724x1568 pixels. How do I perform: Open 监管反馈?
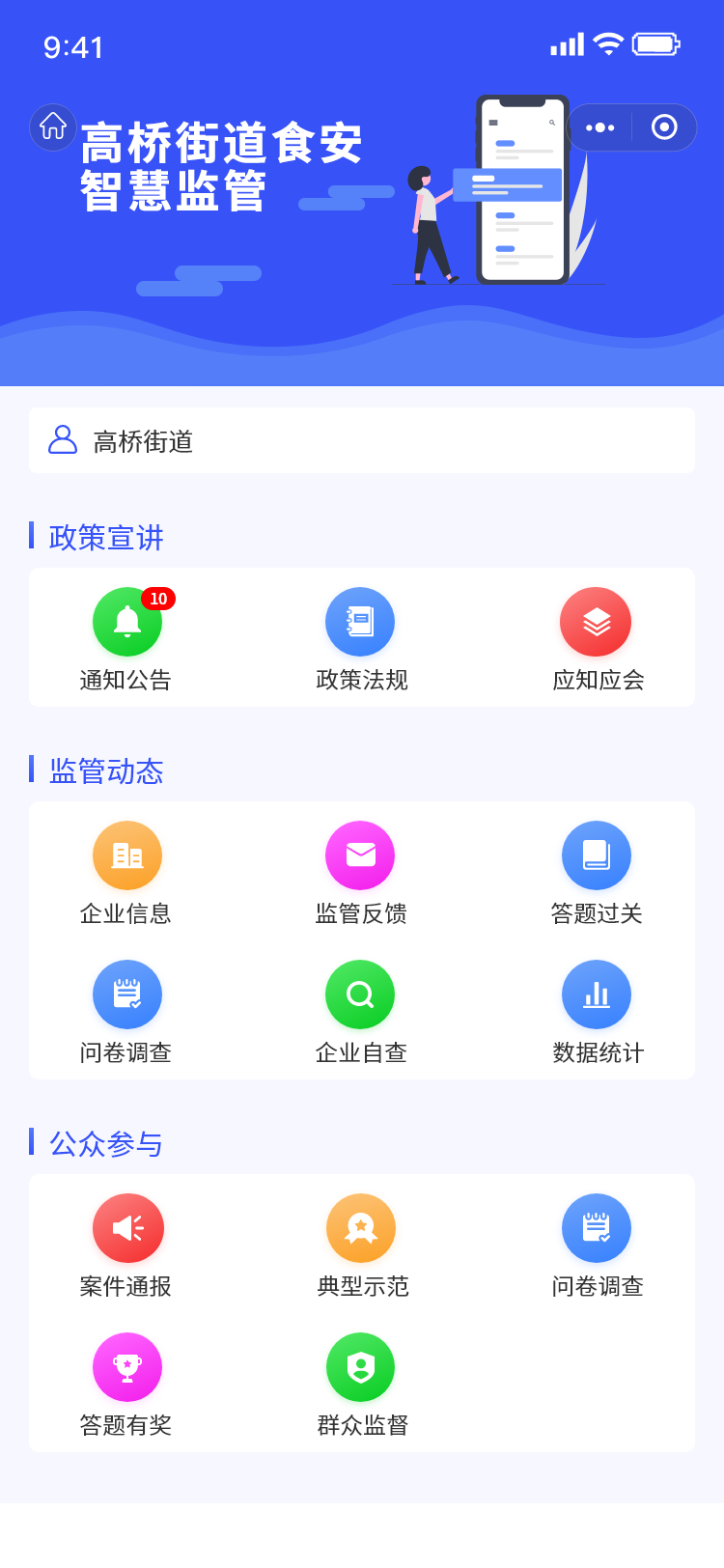tap(361, 873)
